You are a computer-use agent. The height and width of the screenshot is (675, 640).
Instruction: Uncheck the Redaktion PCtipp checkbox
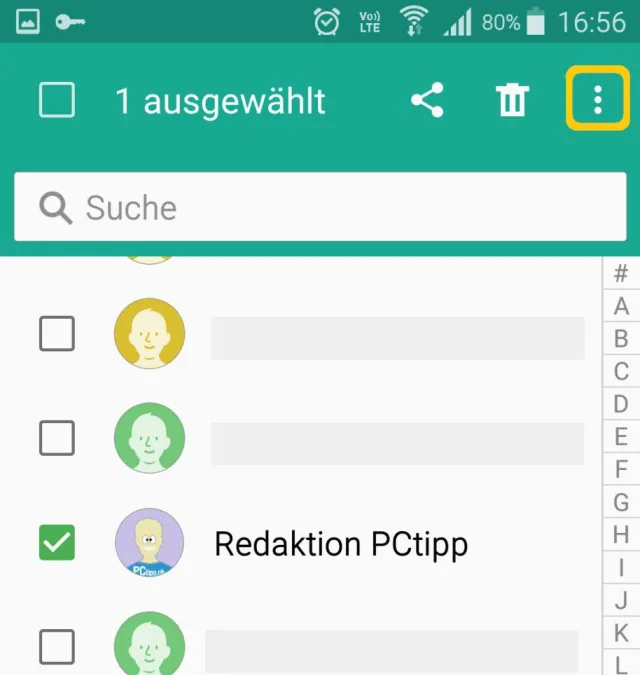57,543
